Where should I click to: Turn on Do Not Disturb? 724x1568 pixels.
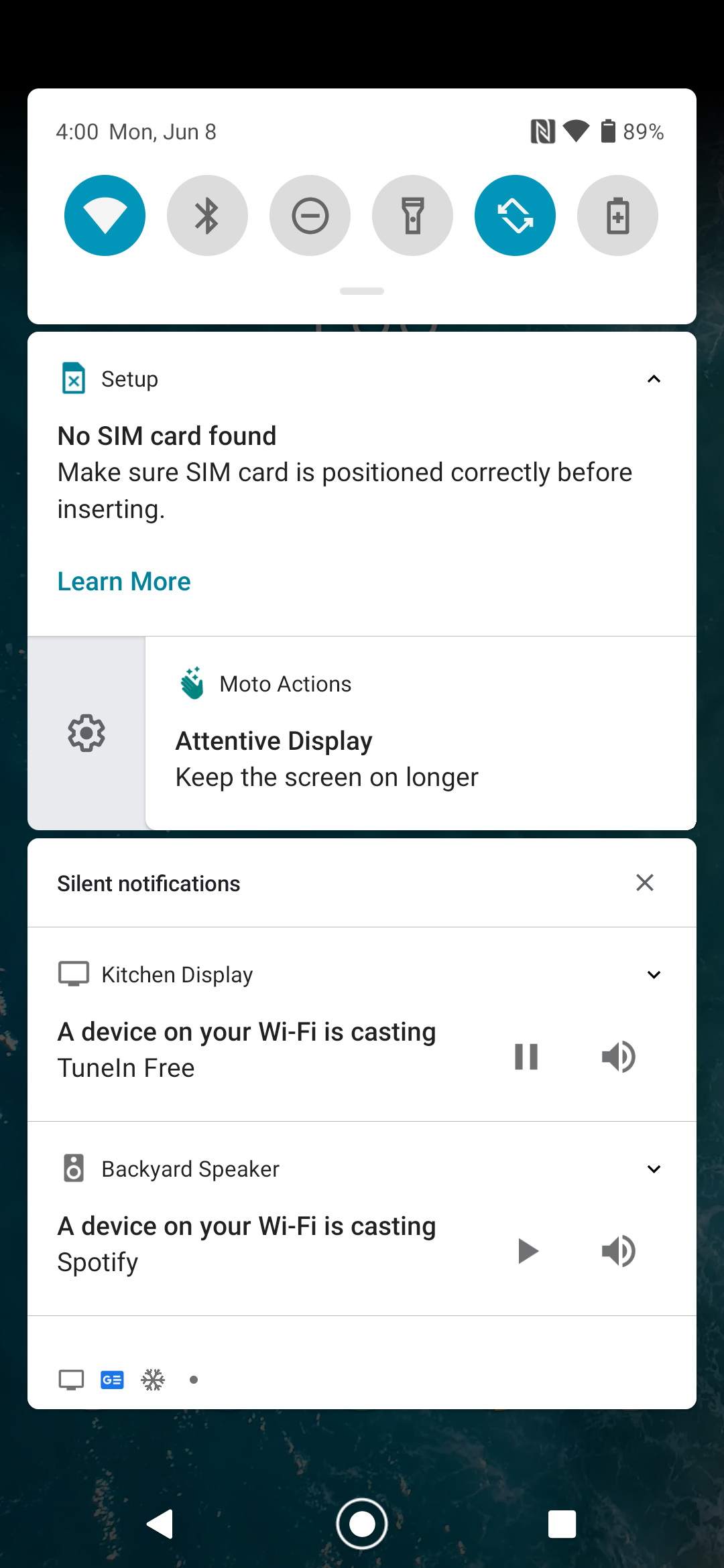click(x=310, y=215)
